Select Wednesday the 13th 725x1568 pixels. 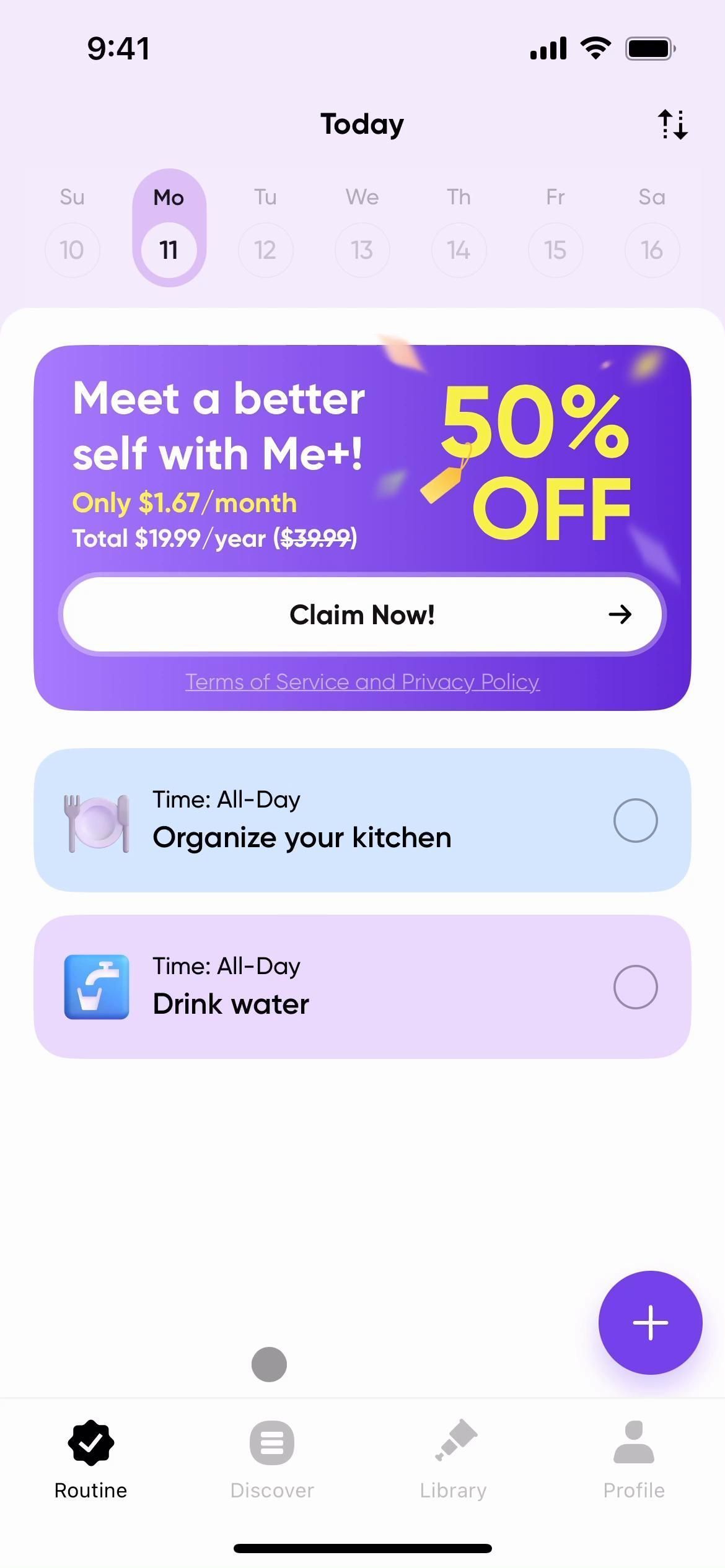click(x=362, y=250)
